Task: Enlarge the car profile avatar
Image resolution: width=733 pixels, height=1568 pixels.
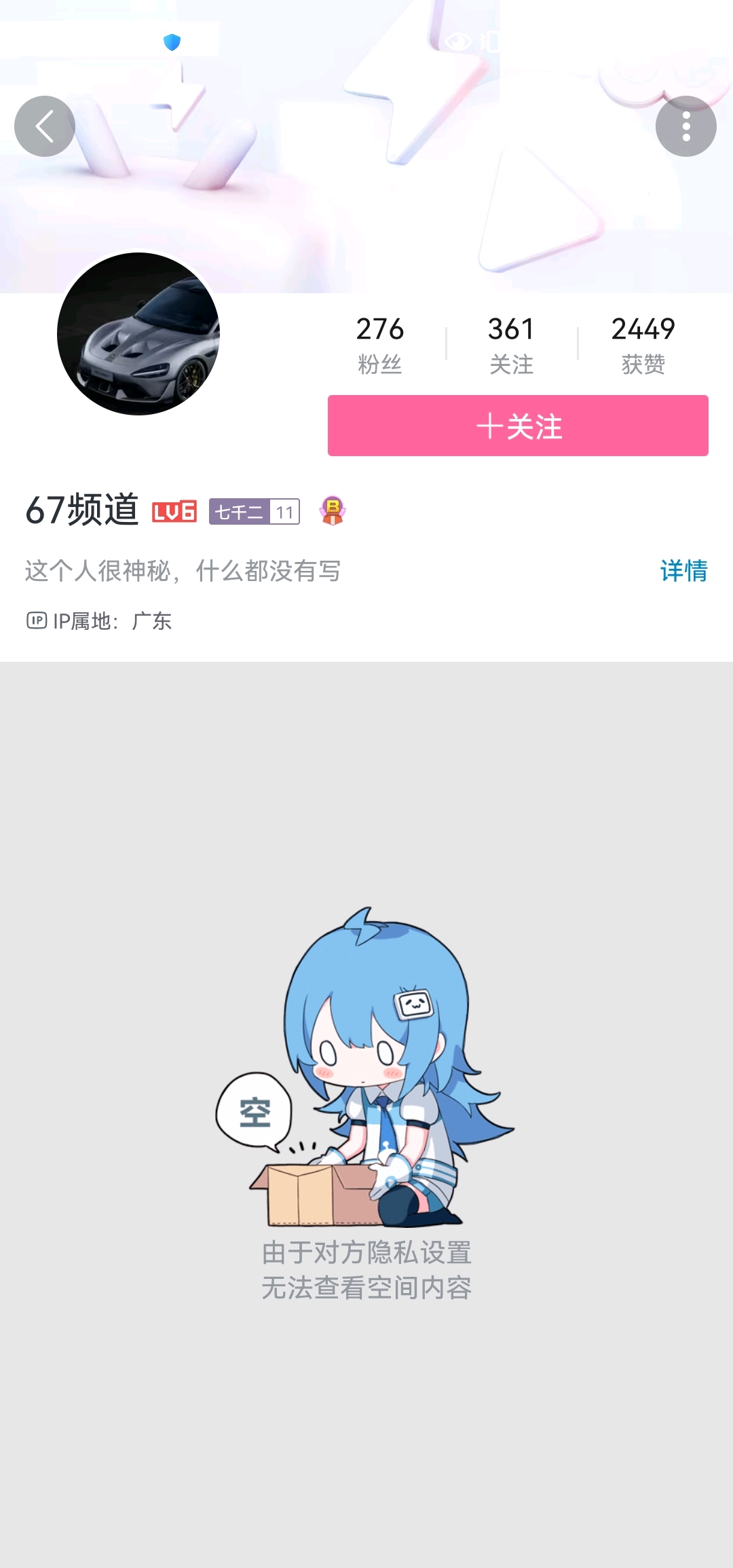Action: pos(138,334)
